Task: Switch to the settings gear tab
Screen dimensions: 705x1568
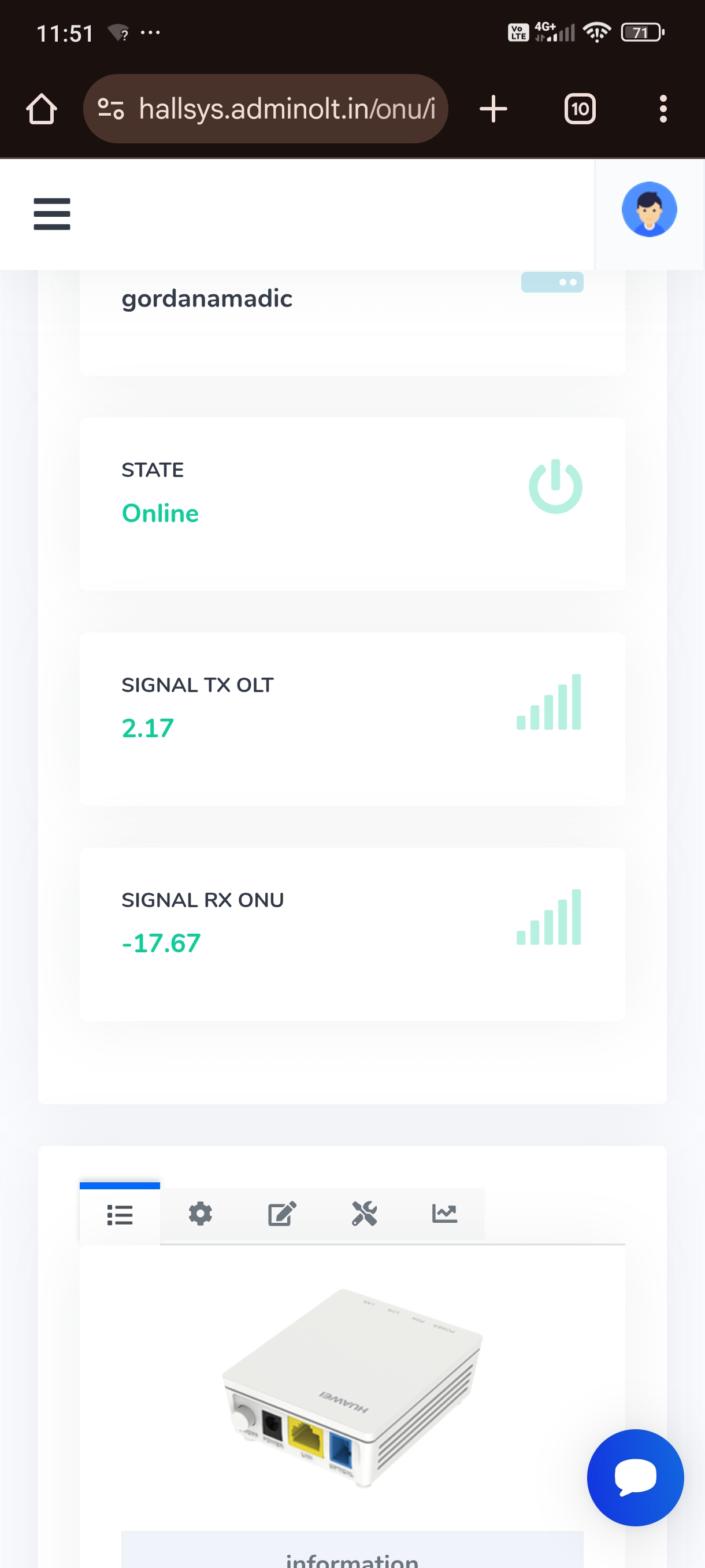Action: [200, 1214]
